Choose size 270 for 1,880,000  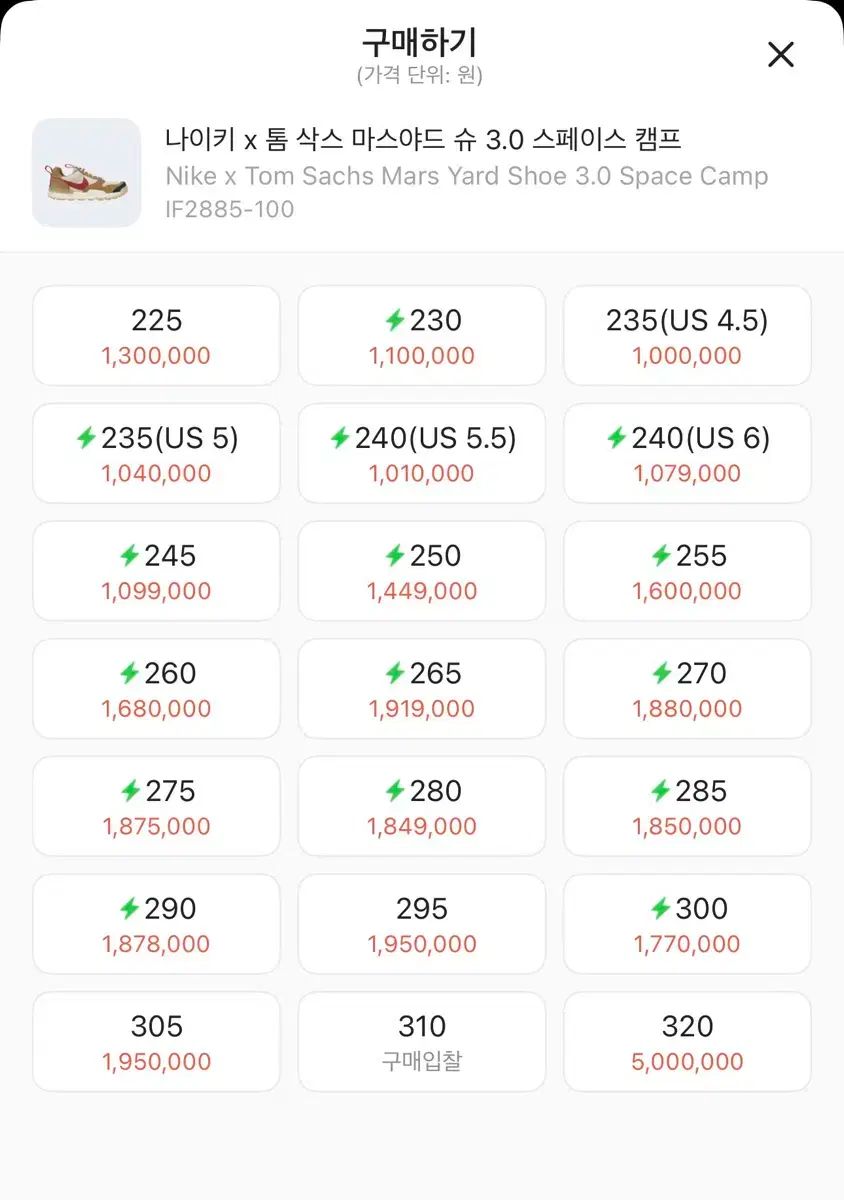coord(687,689)
